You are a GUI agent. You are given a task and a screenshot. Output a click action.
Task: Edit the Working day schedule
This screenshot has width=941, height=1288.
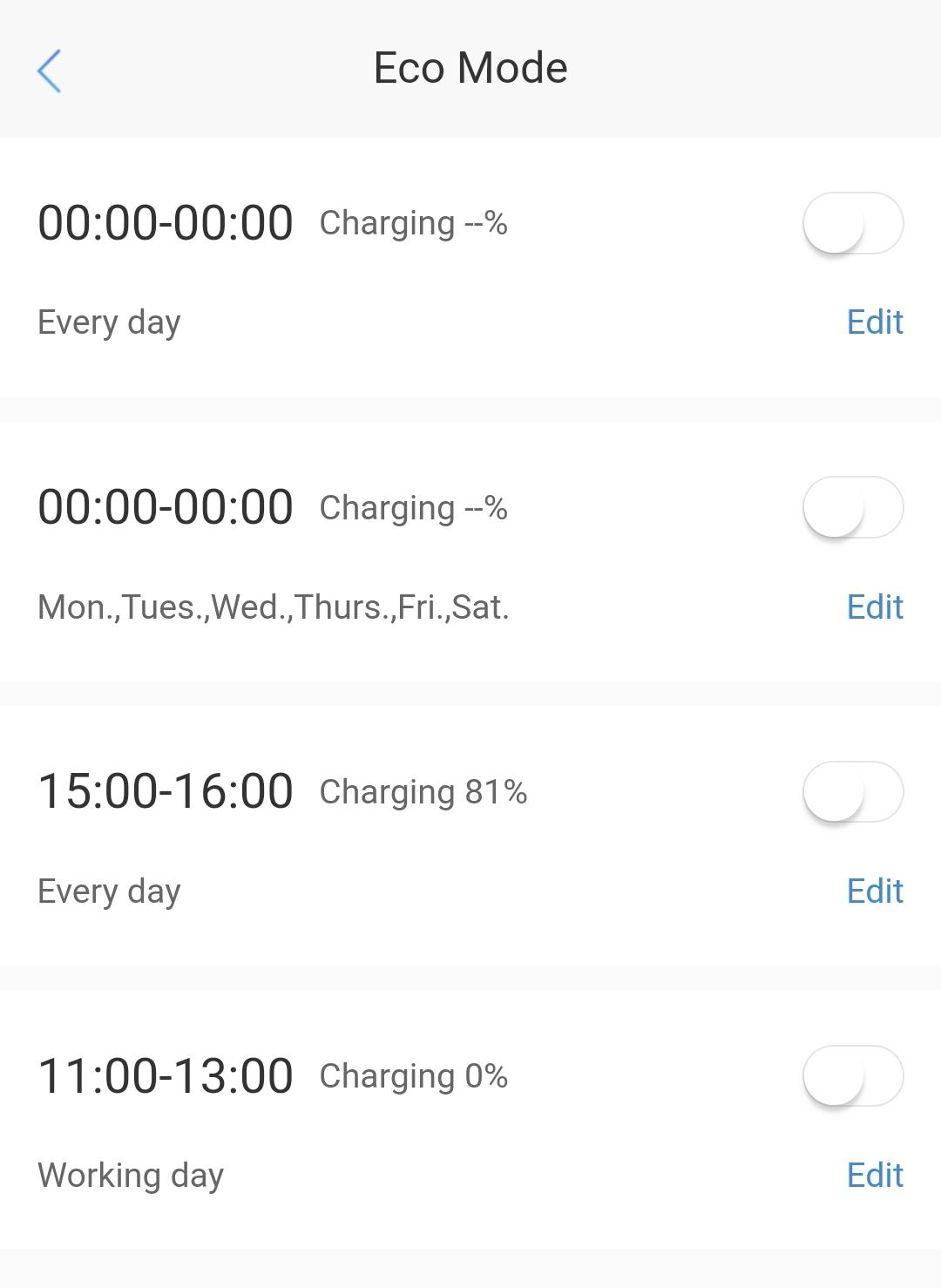pos(874,1174)
